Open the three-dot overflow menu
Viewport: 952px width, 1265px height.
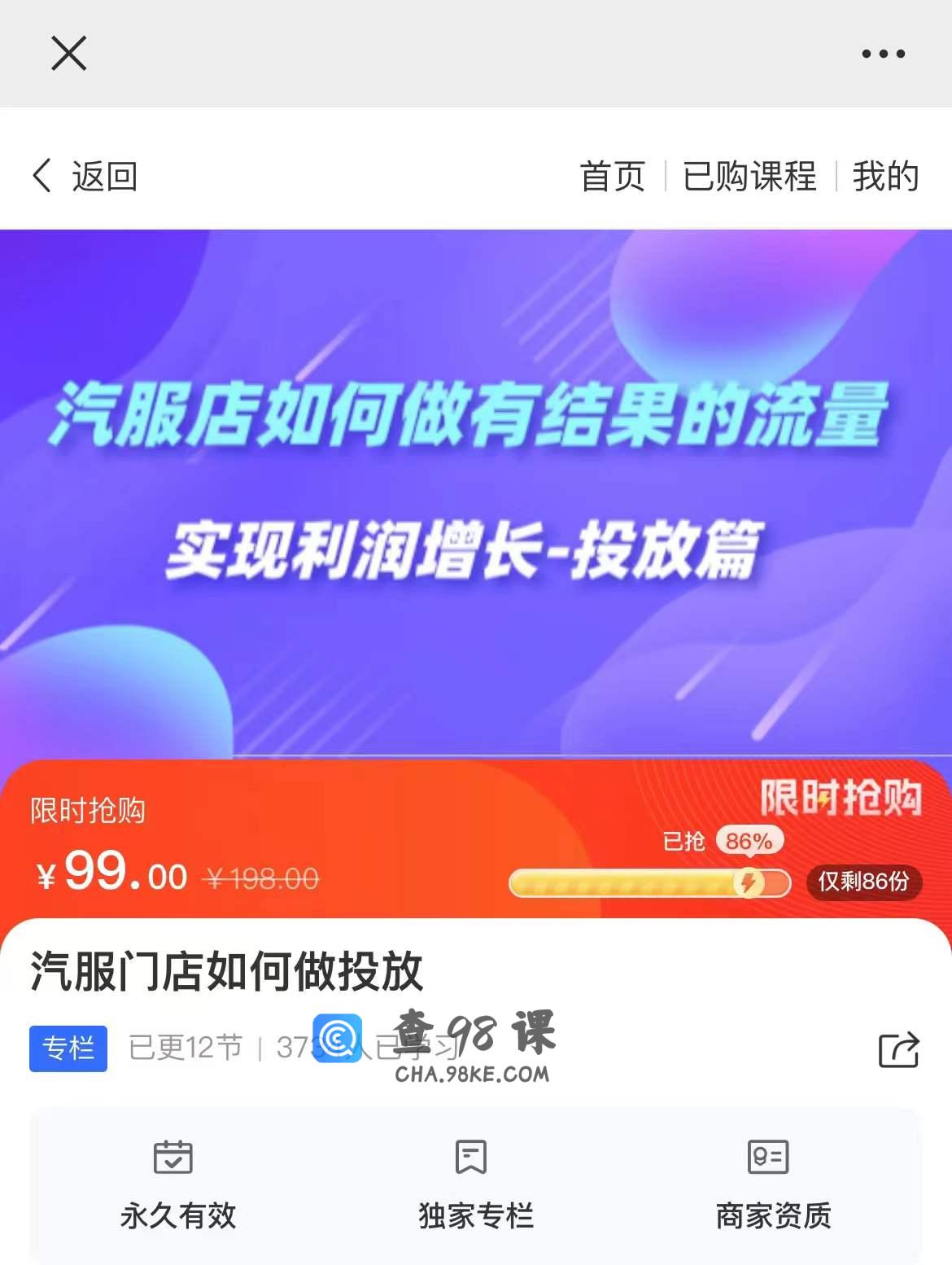pyautogui.click(x=883, y=54)
